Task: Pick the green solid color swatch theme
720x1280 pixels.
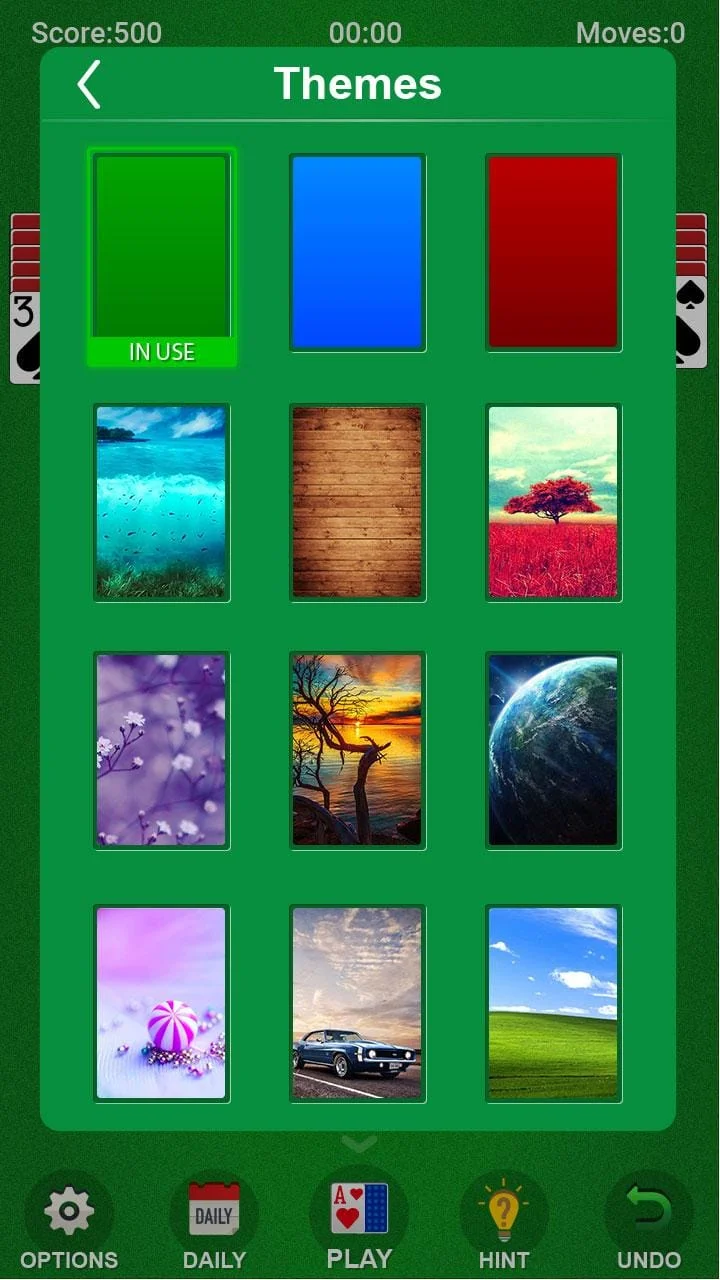Action: tap(162, 251)
